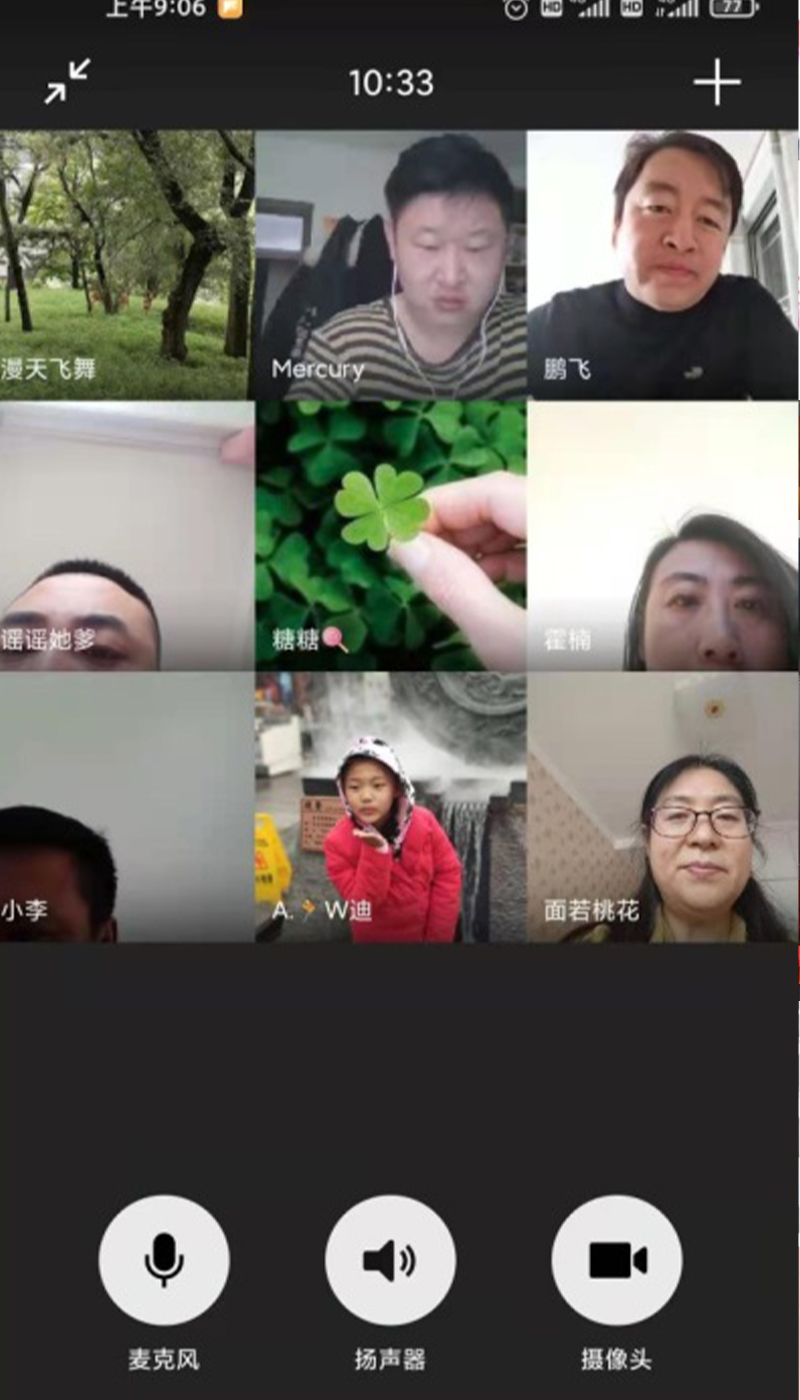Open A.W迪's participant tile
Image resolution: width=800 pixels, height=1400 pixels.
coord(390,806)
